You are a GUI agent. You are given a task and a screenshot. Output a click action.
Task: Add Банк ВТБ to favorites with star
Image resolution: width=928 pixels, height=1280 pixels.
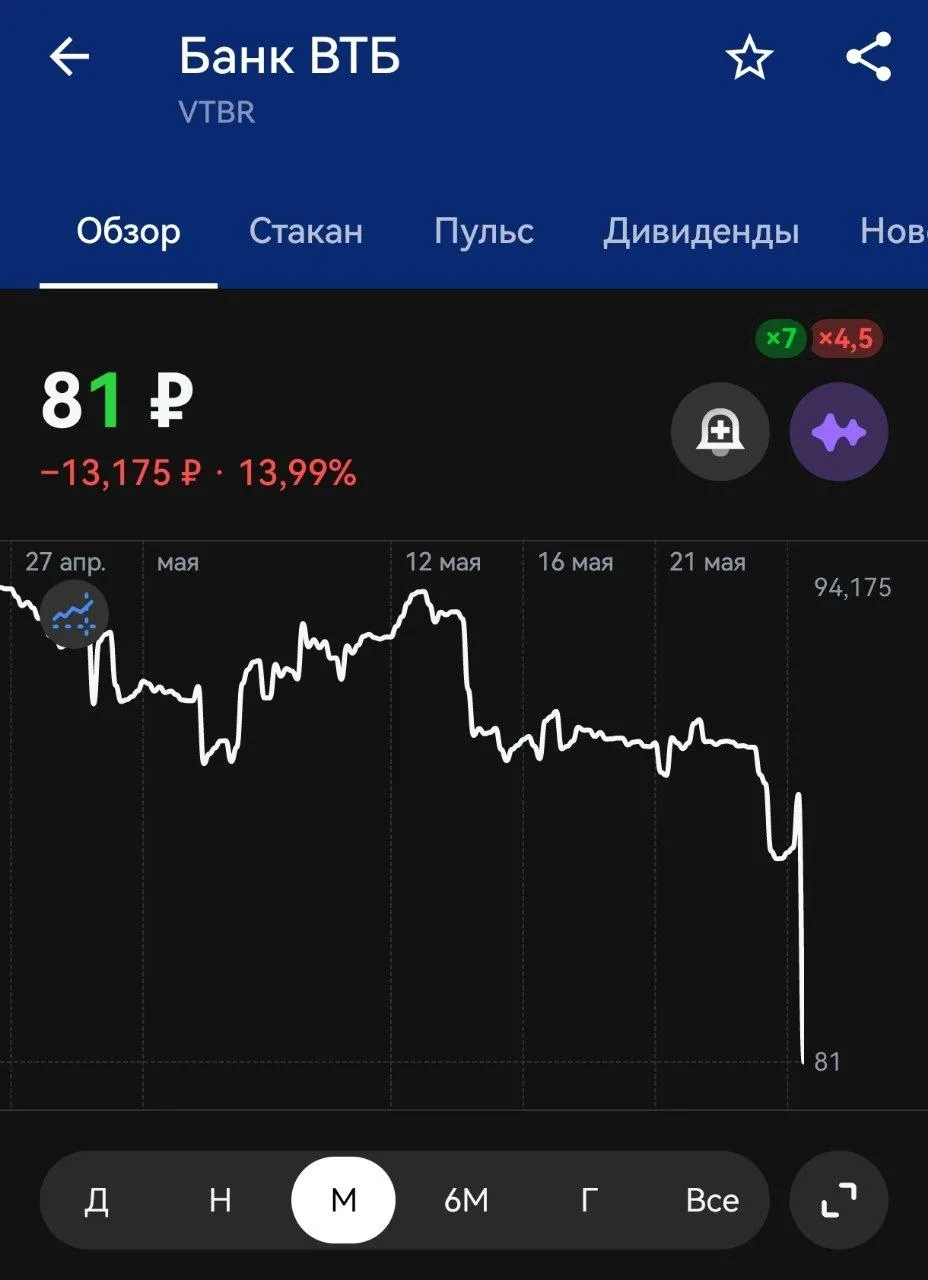tap(749, 58)
